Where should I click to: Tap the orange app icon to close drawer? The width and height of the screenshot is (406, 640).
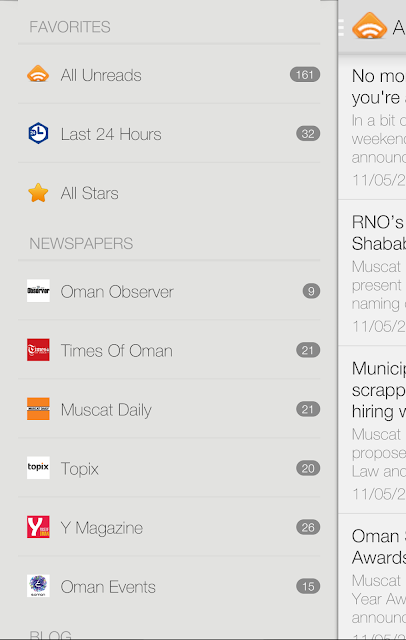click(x=369, y=26)
